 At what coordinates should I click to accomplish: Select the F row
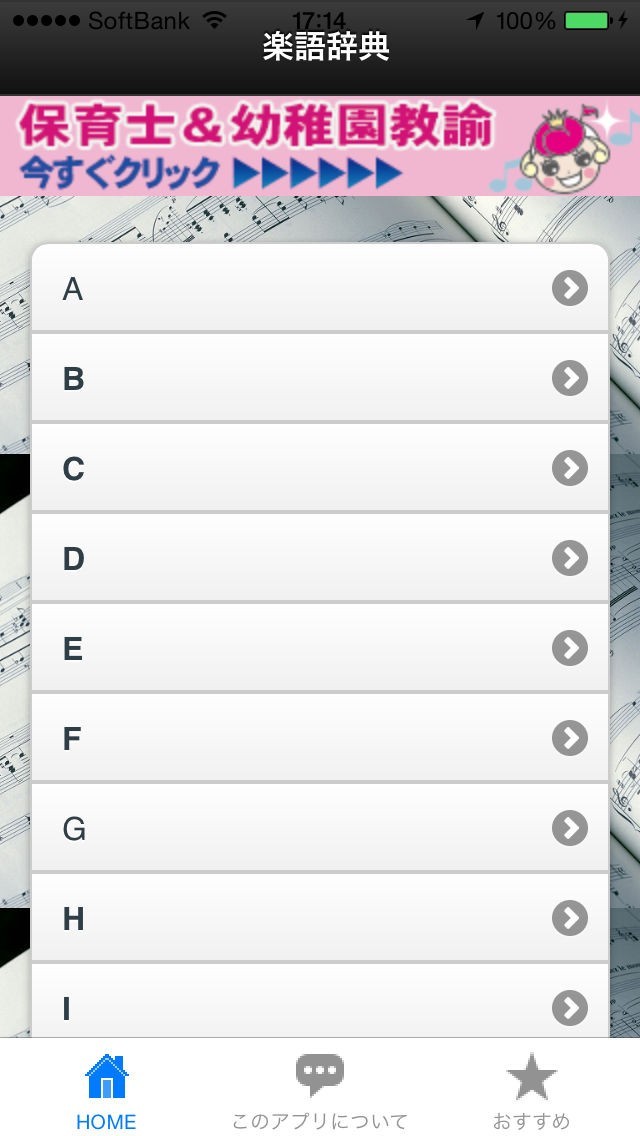(320, 738)
